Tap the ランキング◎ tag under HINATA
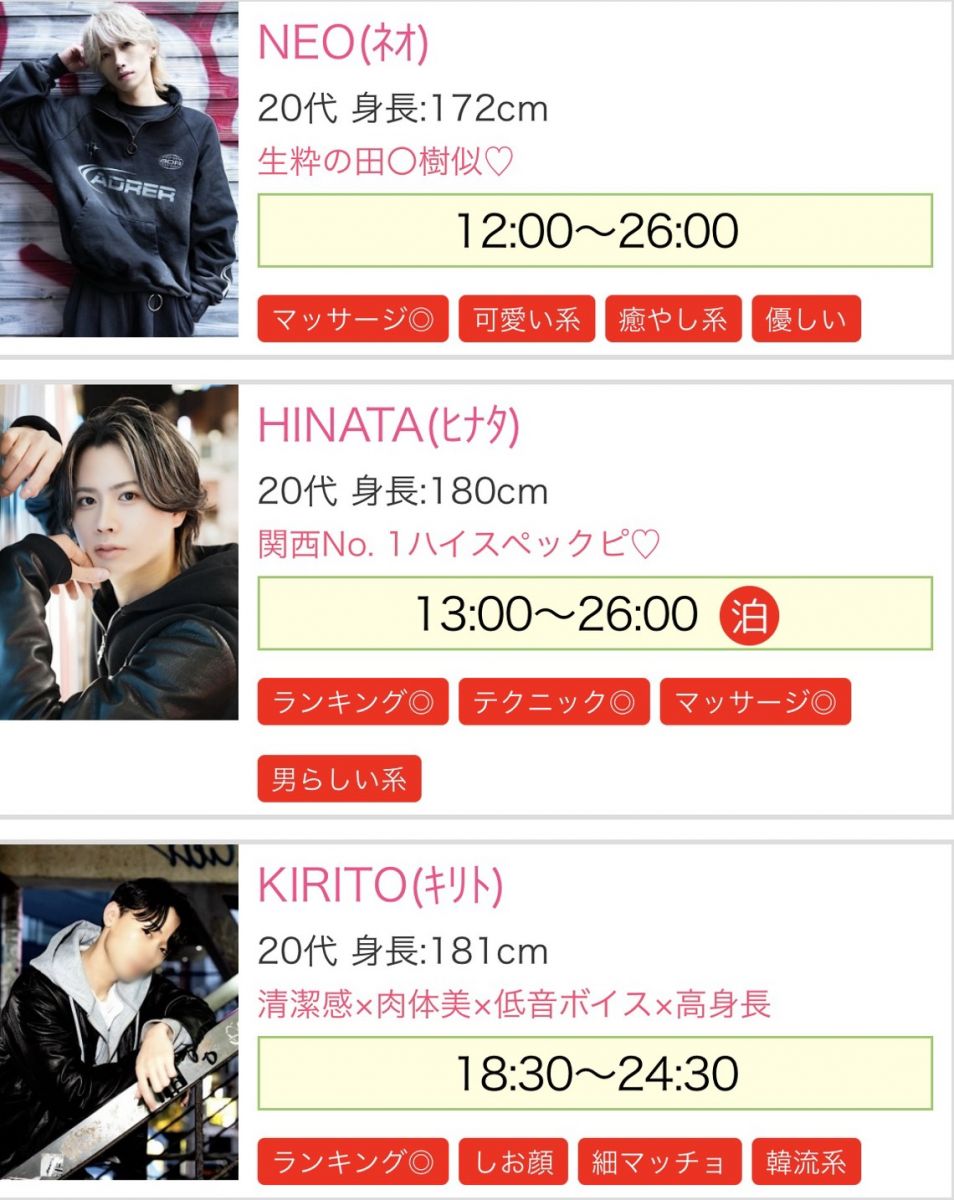 click(353, 702)
